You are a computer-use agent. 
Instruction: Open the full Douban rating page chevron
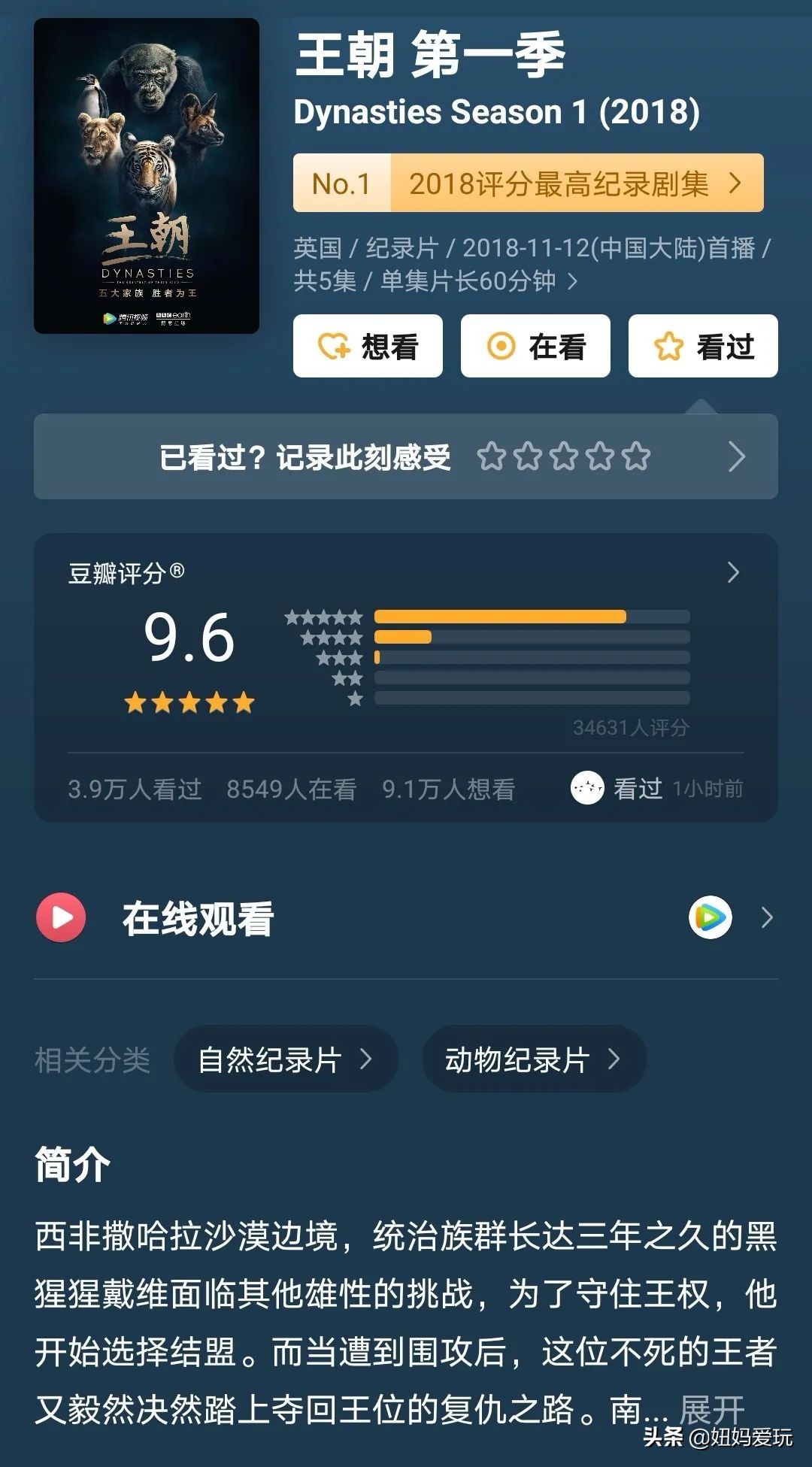pyautogui.click(x=733, y=571)
